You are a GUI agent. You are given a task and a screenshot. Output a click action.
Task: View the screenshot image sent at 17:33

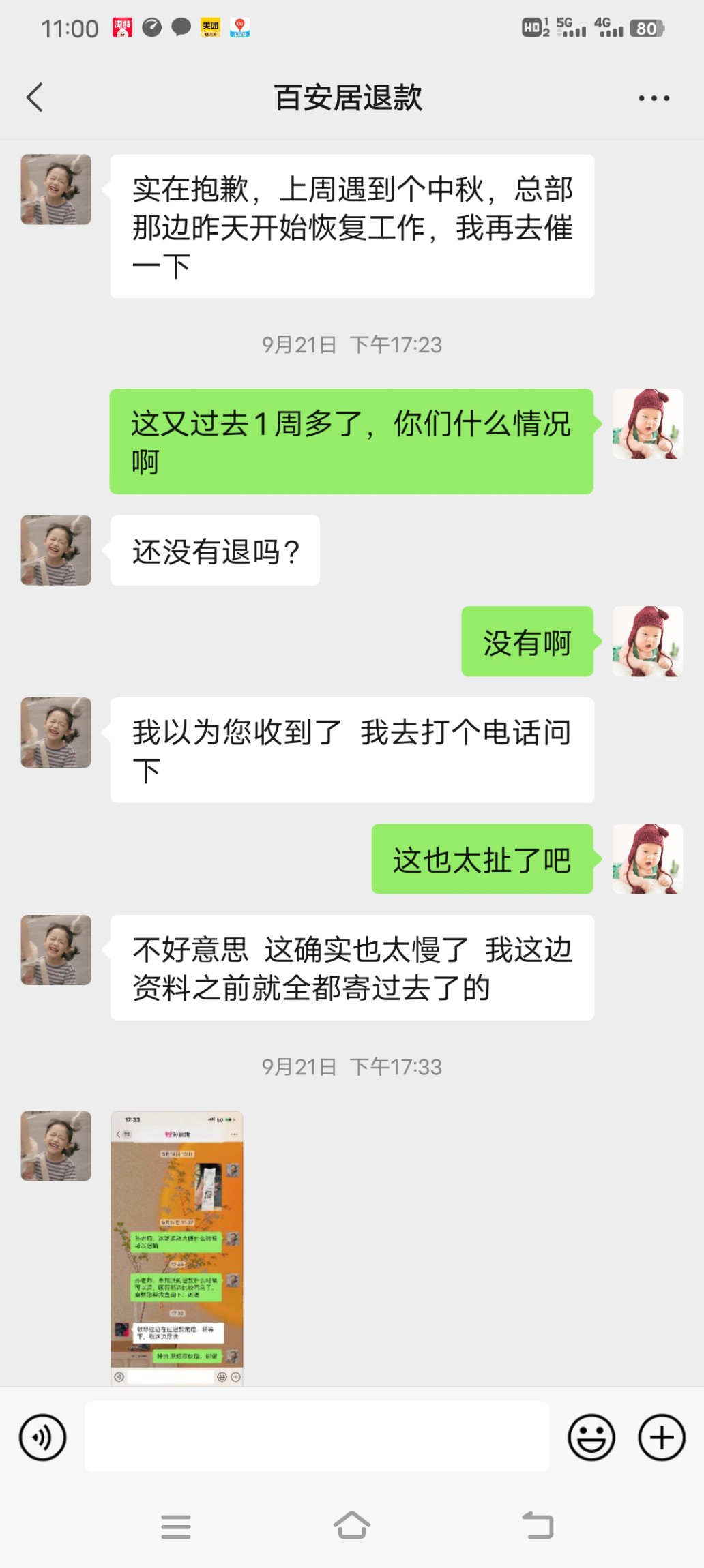point(177,1248)
